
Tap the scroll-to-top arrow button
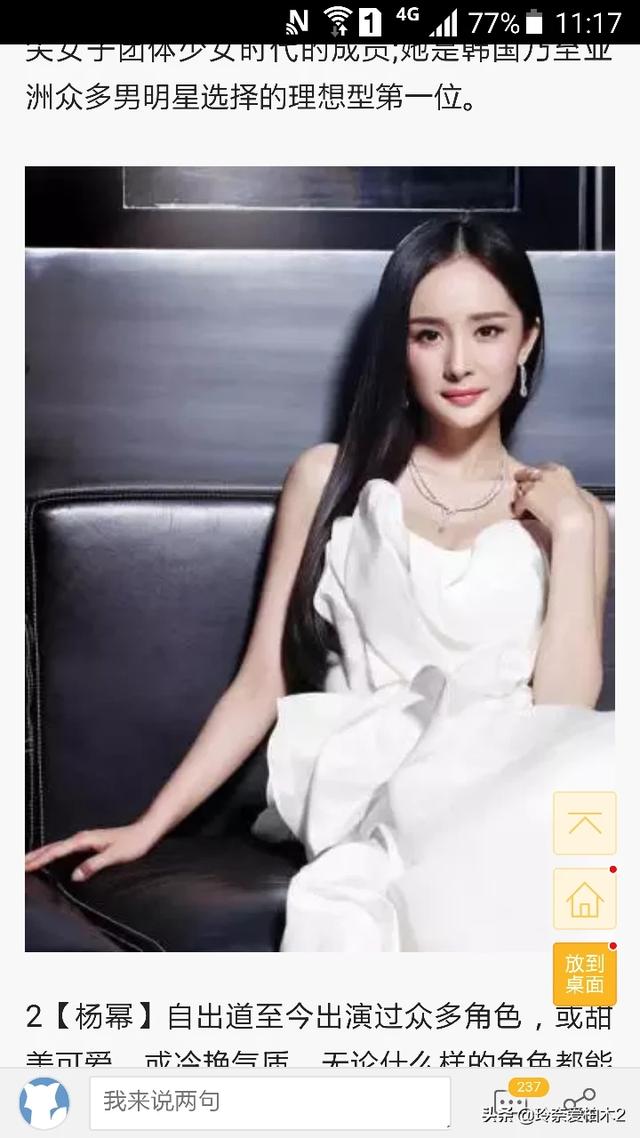point(584,823)
